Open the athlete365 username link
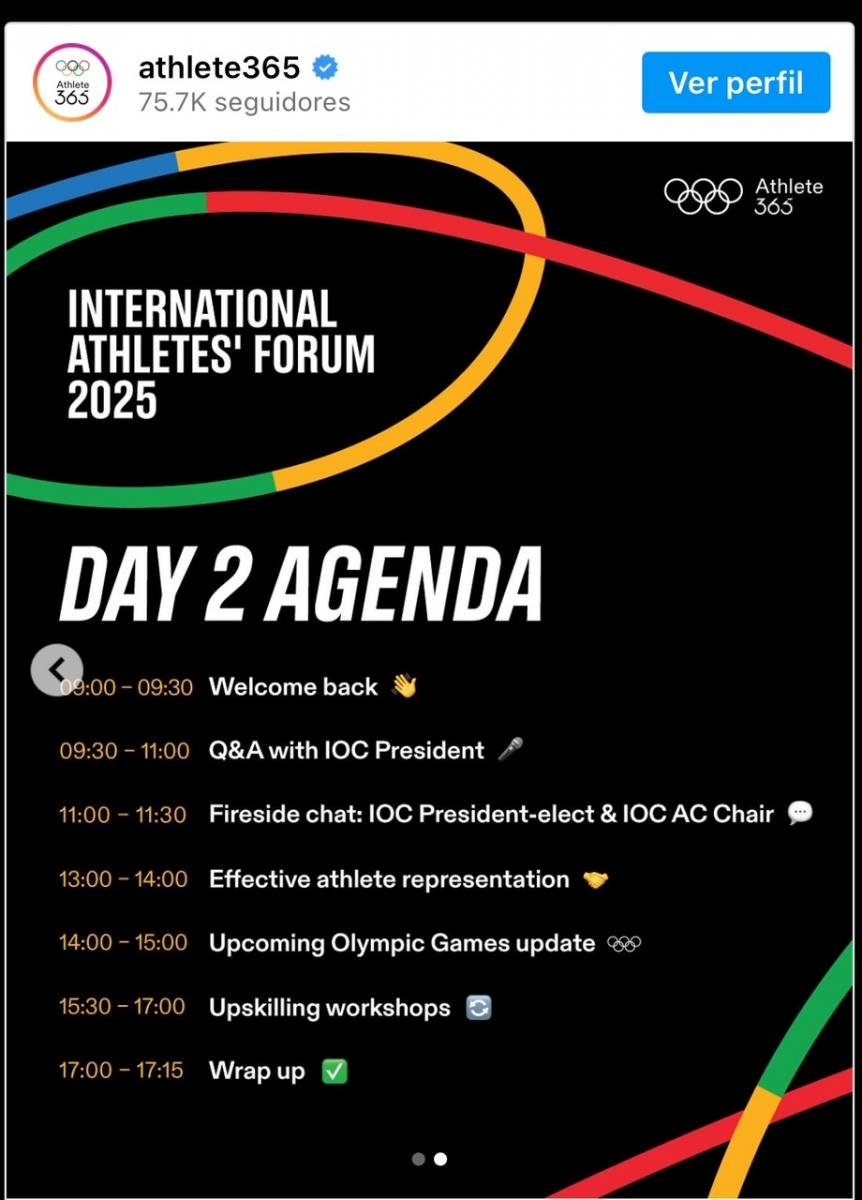862x1200 pixels. coord(219,67)
